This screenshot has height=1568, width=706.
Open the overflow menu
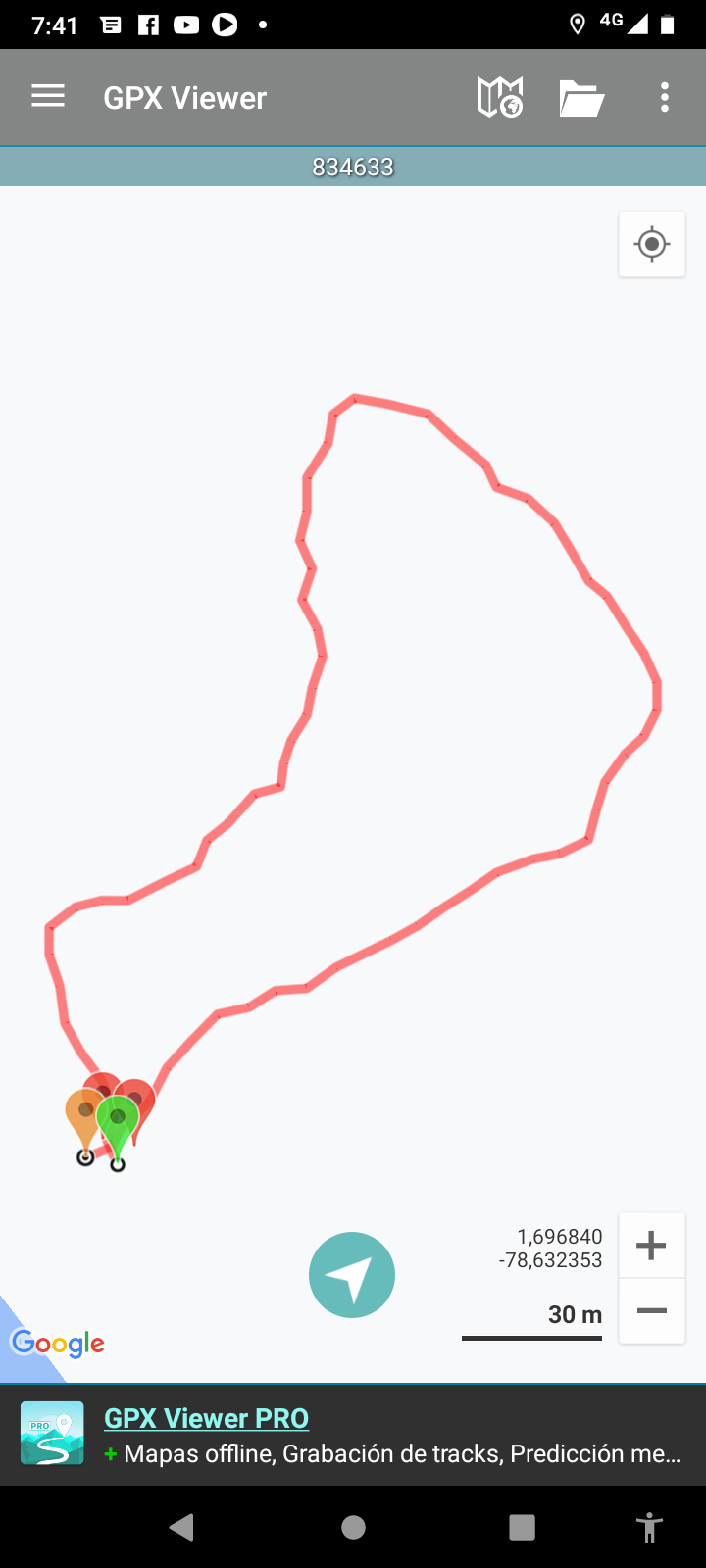(665, 97)
